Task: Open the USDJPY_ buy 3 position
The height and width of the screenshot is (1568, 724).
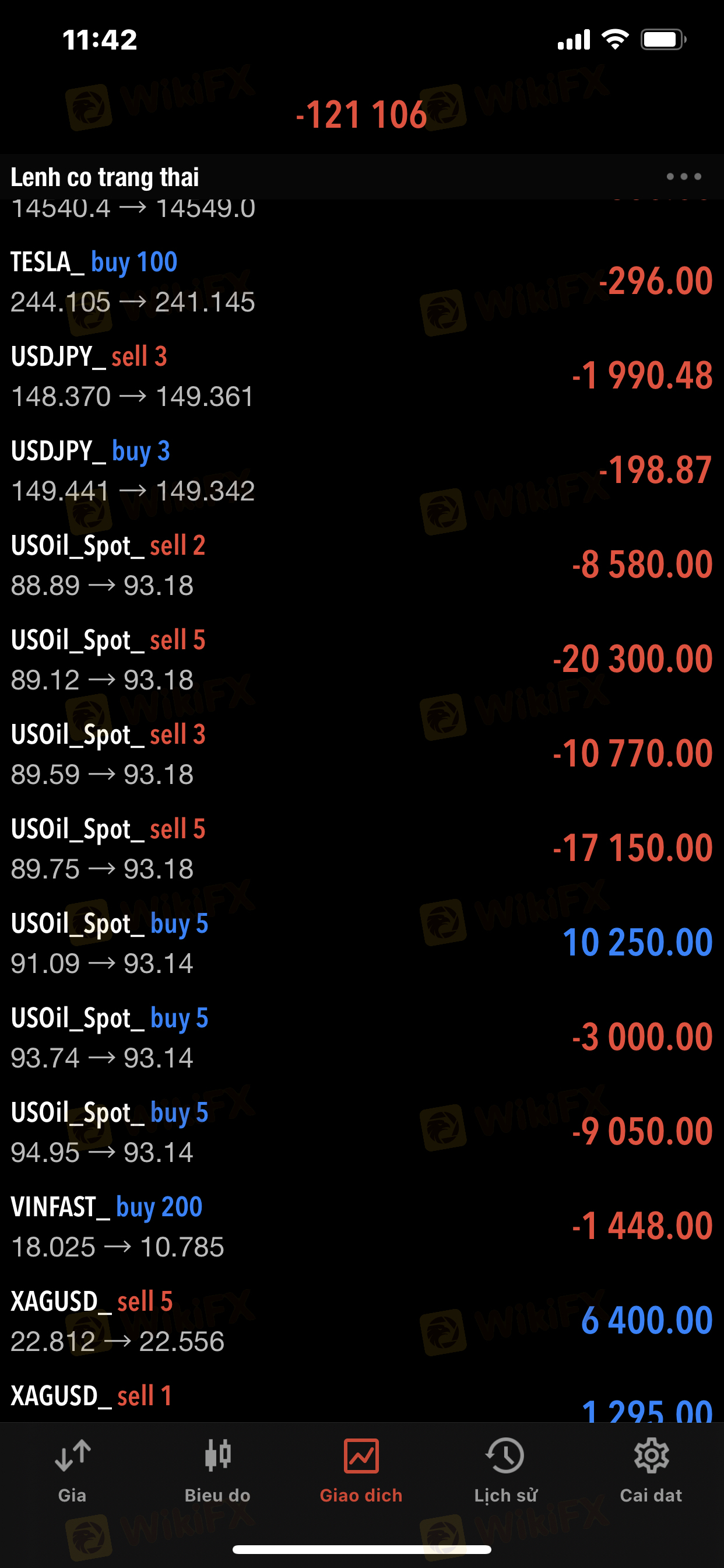Action: click(362, 471)
